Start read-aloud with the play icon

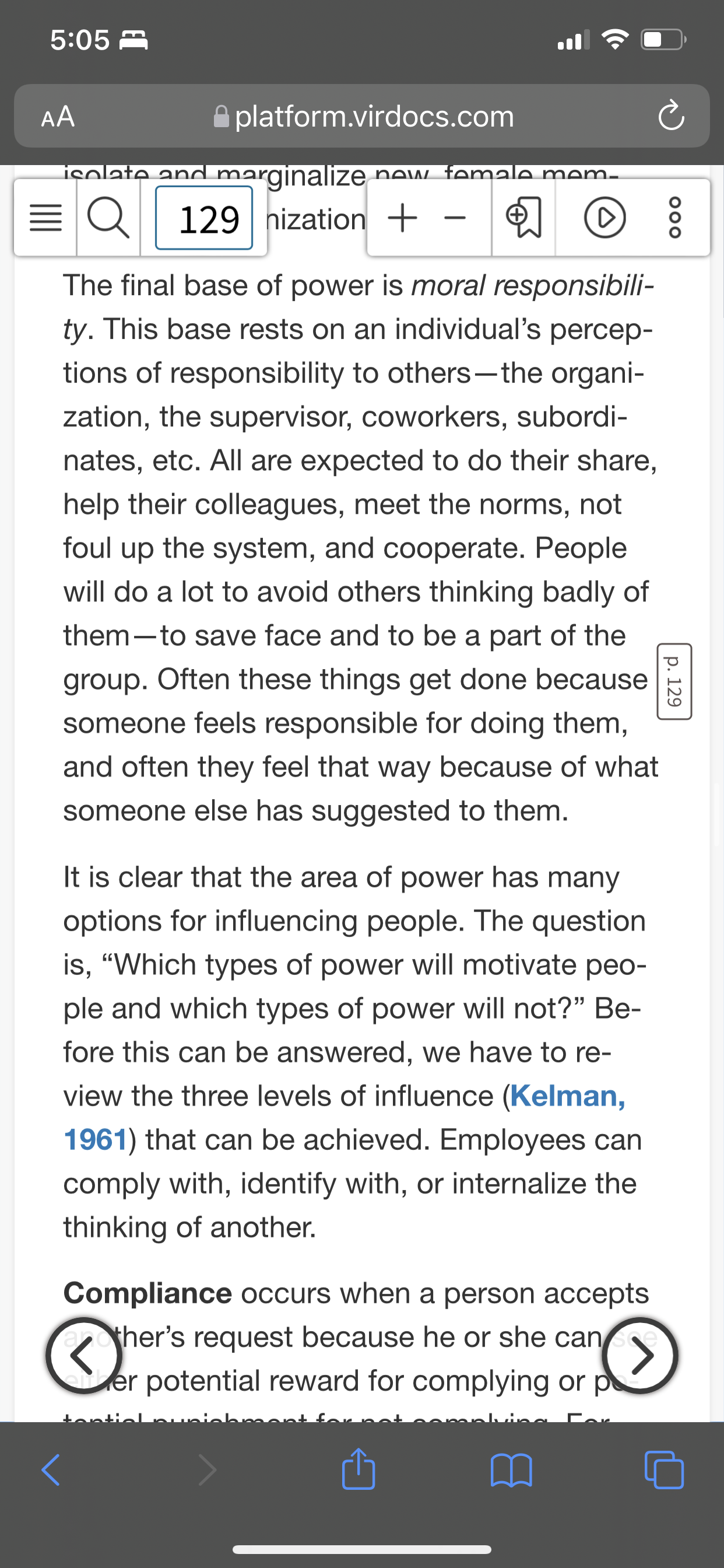[604, 218]
